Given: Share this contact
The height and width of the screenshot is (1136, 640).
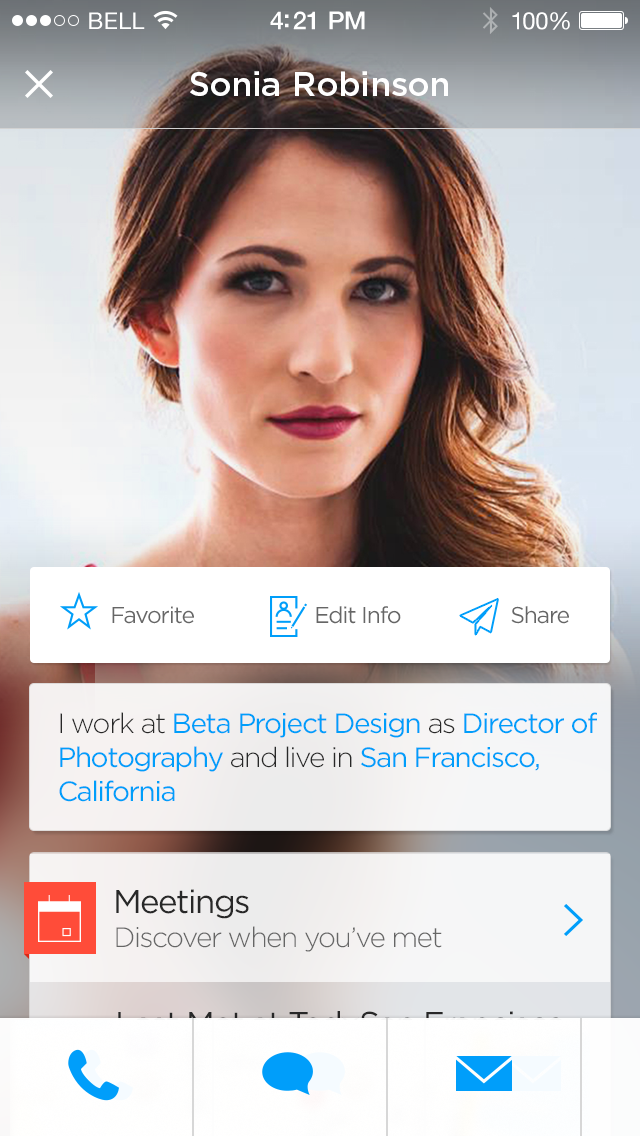Looking at the screenshot, I should [x=515, y=616].
